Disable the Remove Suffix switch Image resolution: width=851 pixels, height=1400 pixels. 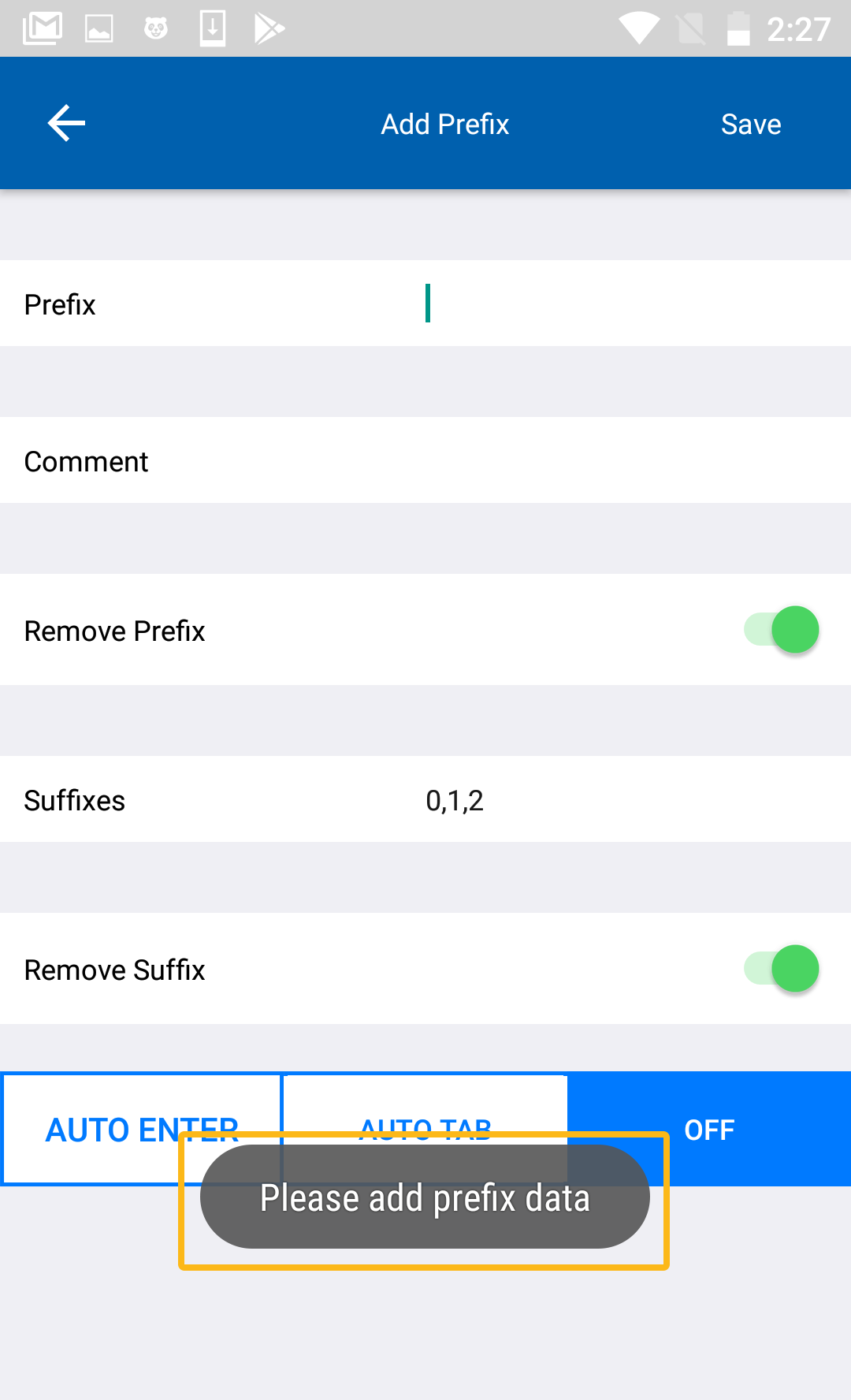(781, 969)
